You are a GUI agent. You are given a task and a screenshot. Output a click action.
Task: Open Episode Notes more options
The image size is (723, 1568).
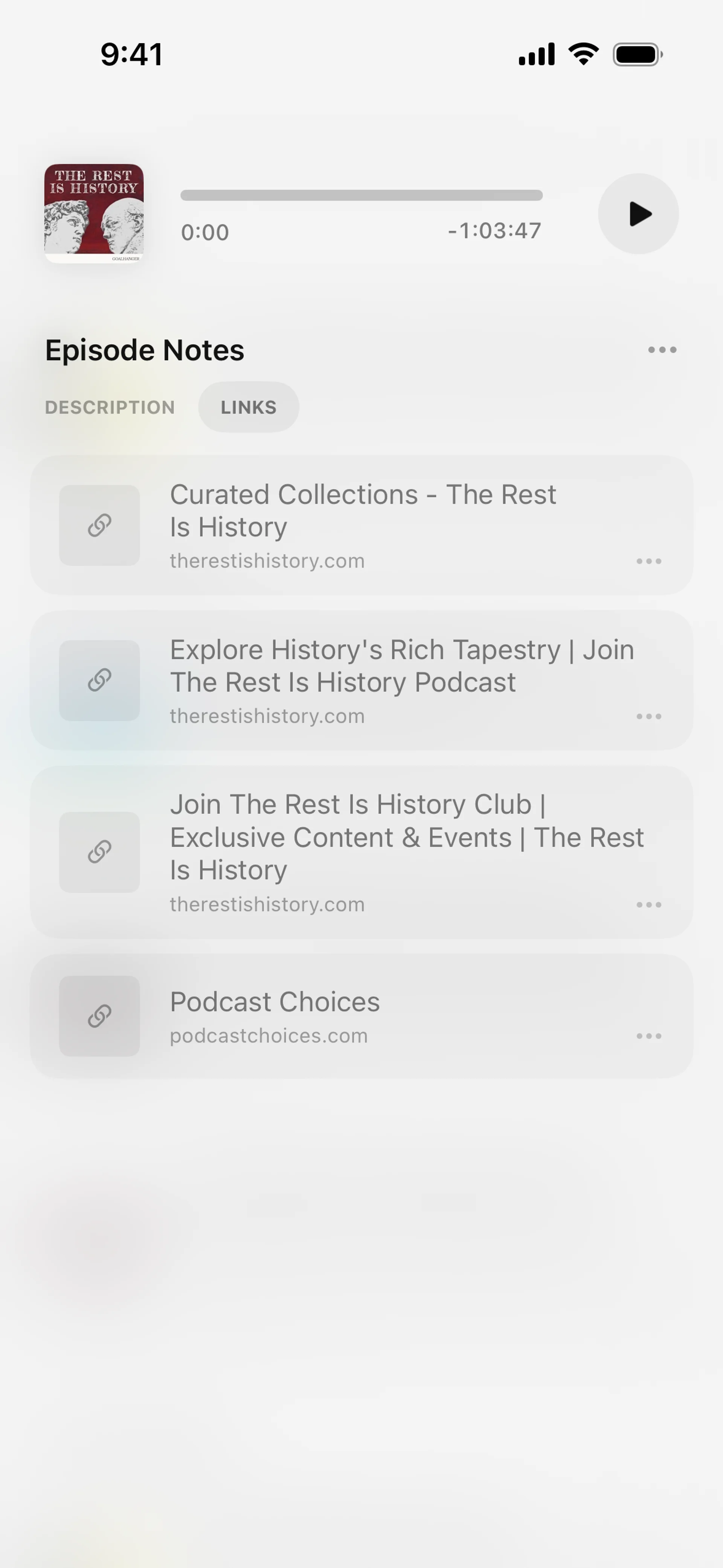pos(662,350)
